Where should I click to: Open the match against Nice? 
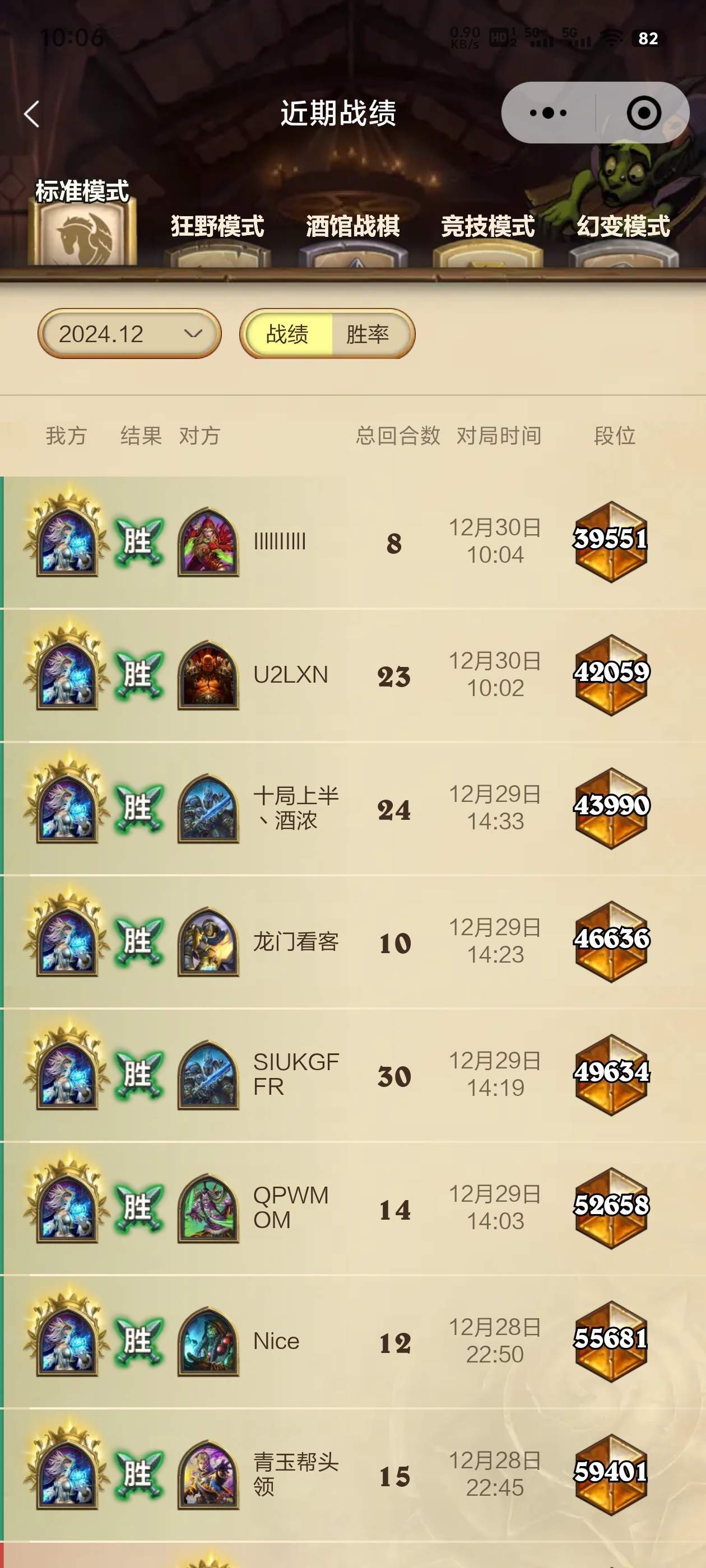click(x=354, y=1342)
